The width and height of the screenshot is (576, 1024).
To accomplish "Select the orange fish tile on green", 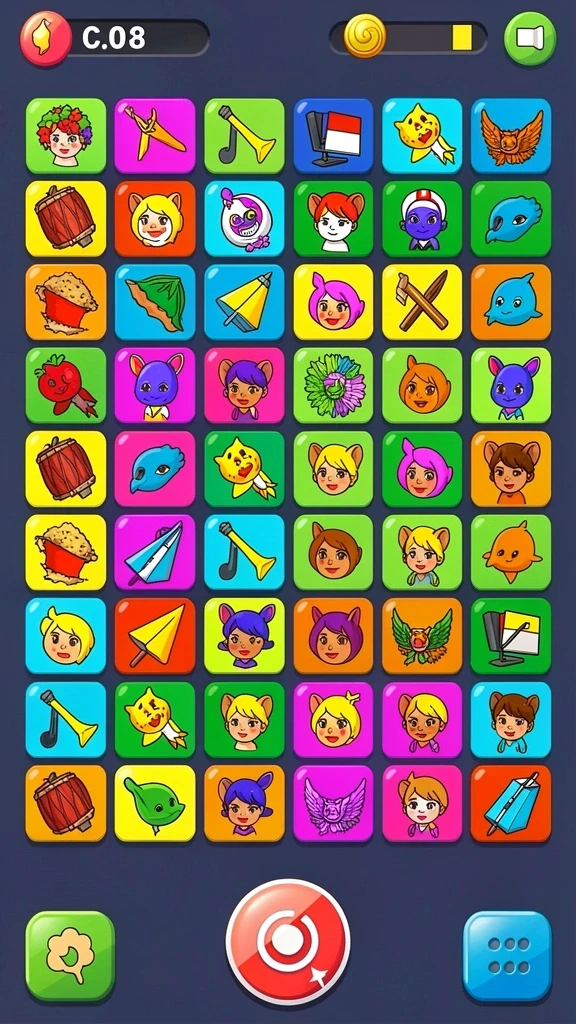I will (511, 552).
